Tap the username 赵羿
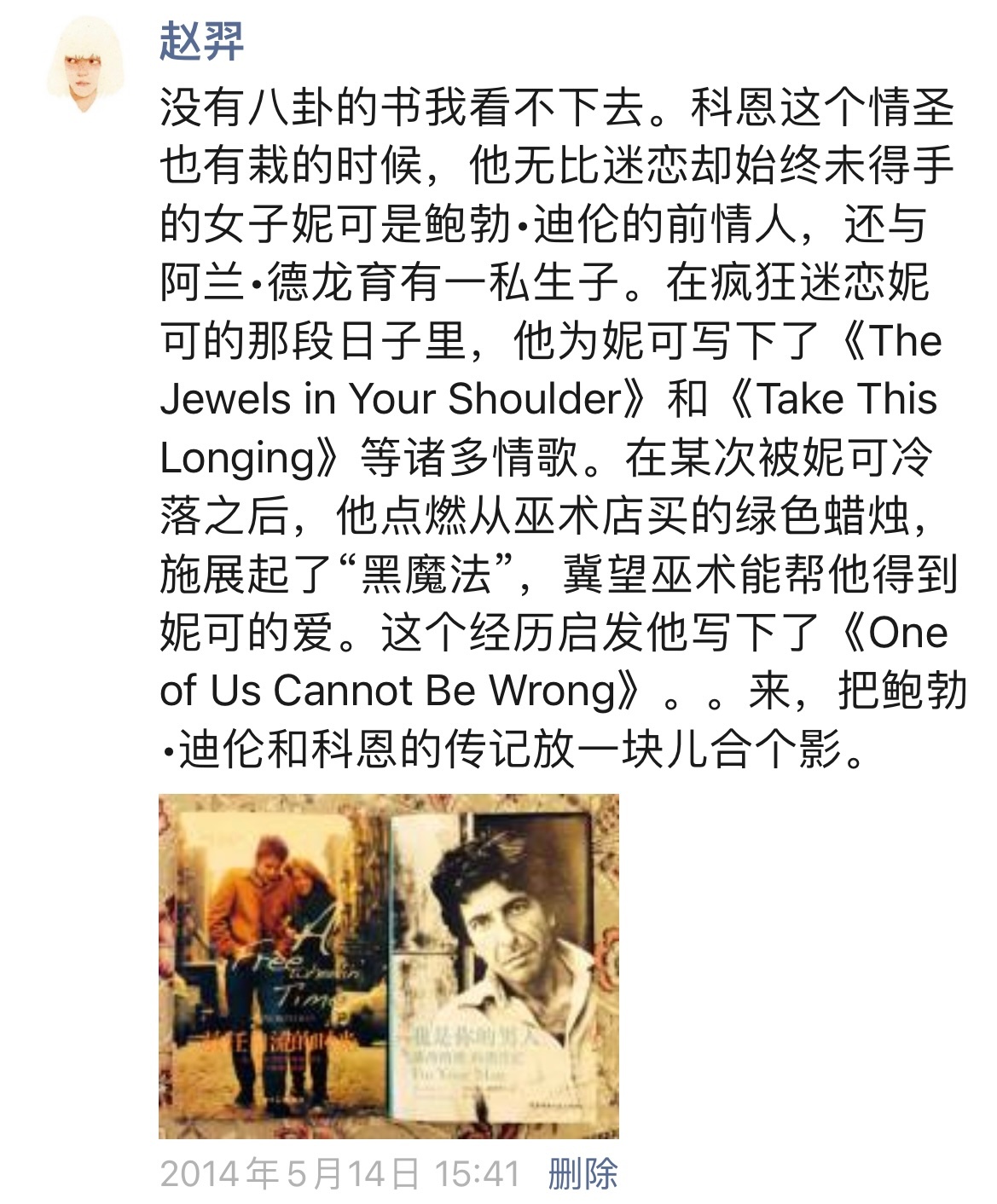Viewport: 997px width, 1204px height. (x=201, y=42)
